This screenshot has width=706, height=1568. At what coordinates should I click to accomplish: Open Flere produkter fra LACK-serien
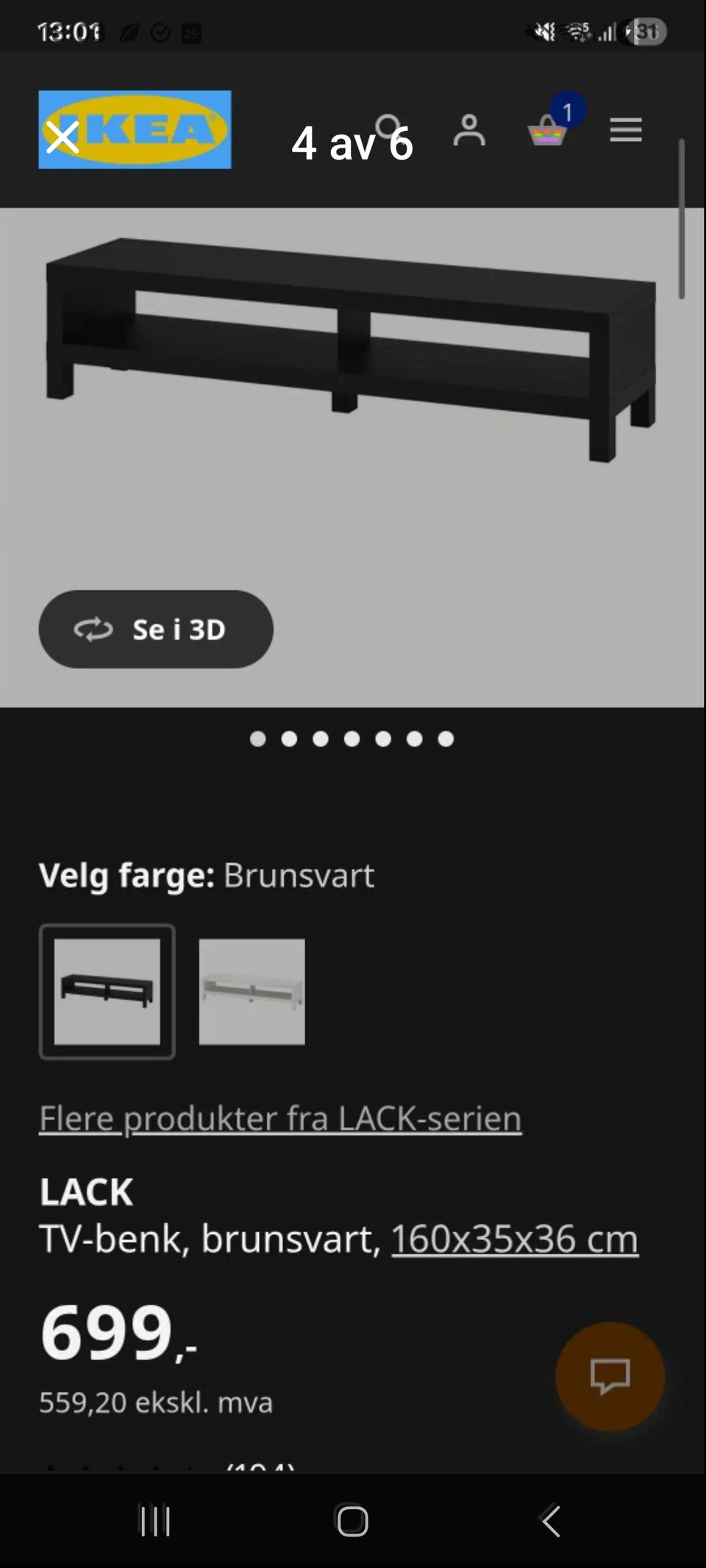[280, 1117]
